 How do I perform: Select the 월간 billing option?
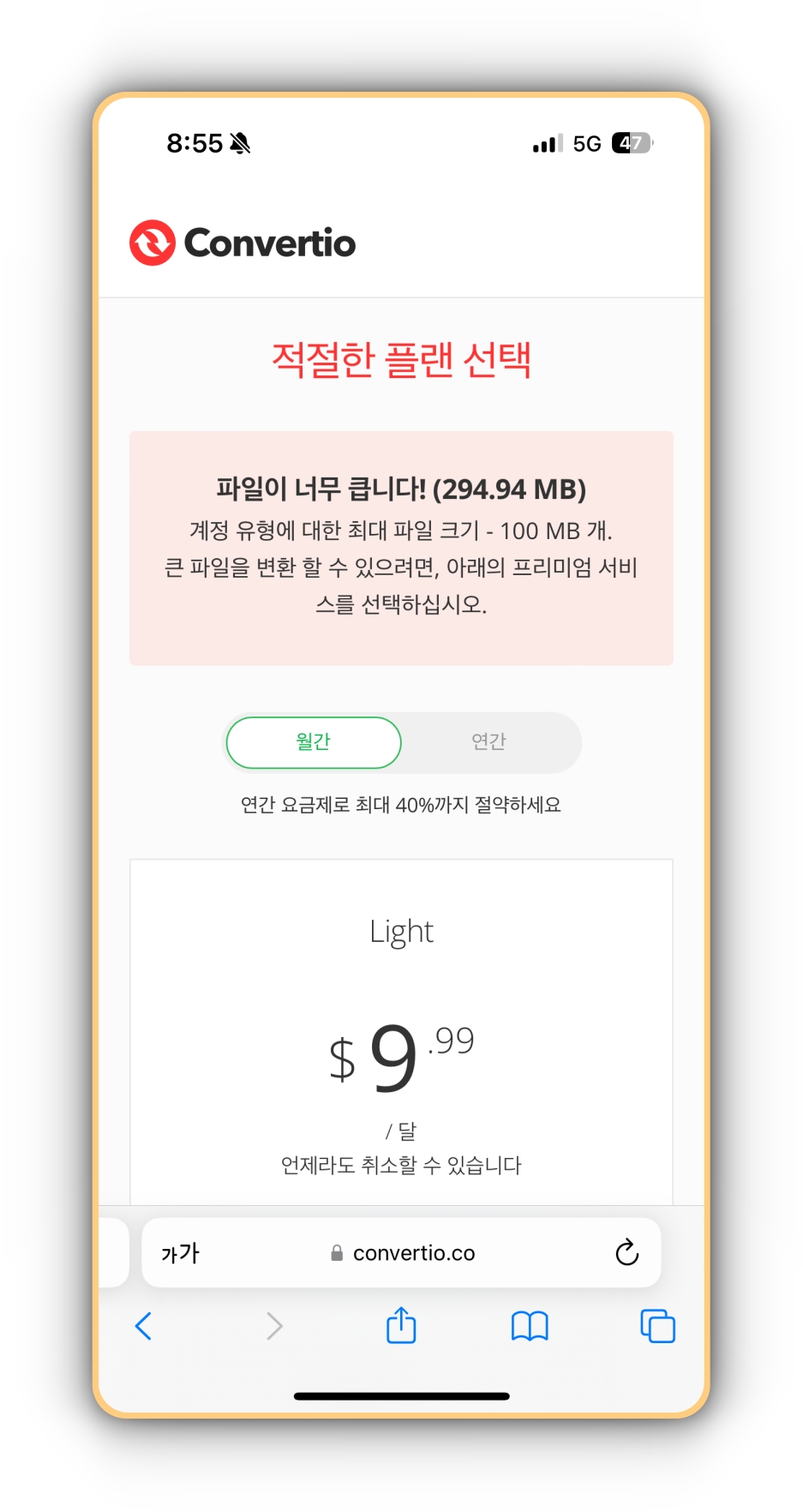pyautogui.click(x=314, y=742)
